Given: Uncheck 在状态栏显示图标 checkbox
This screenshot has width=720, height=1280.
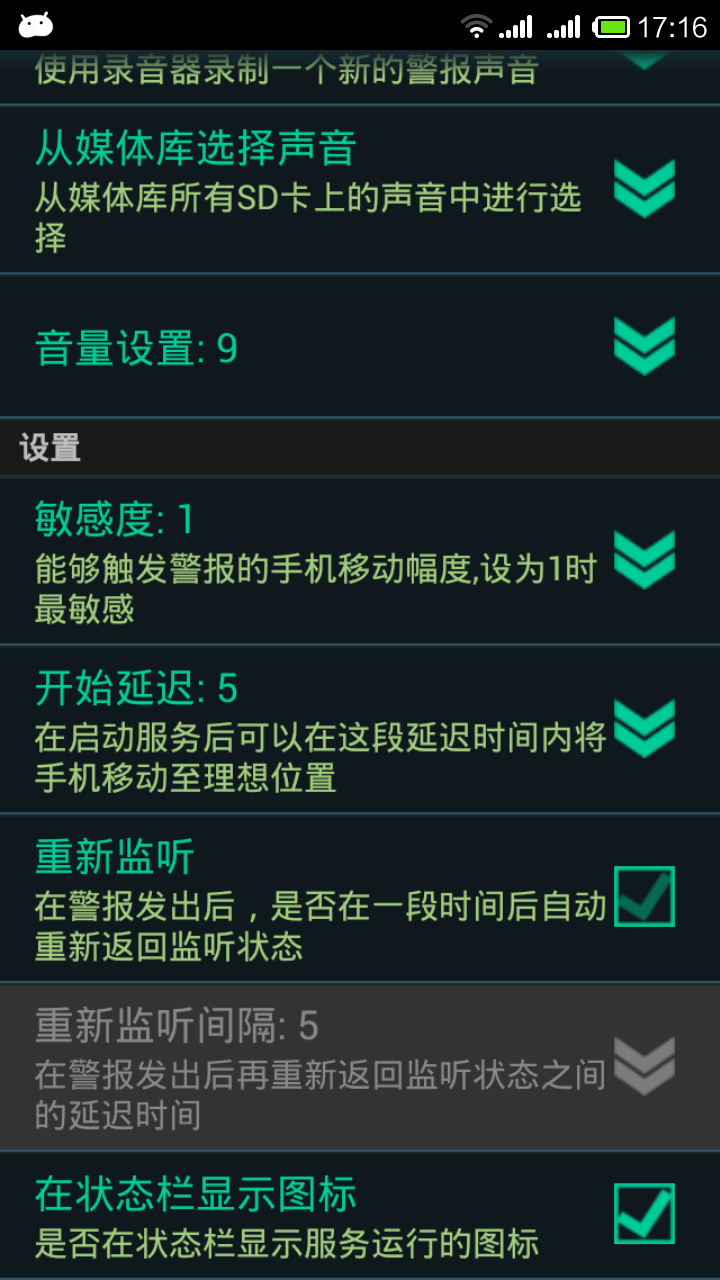Looking at the screenshot, I should pos(644,1213).
